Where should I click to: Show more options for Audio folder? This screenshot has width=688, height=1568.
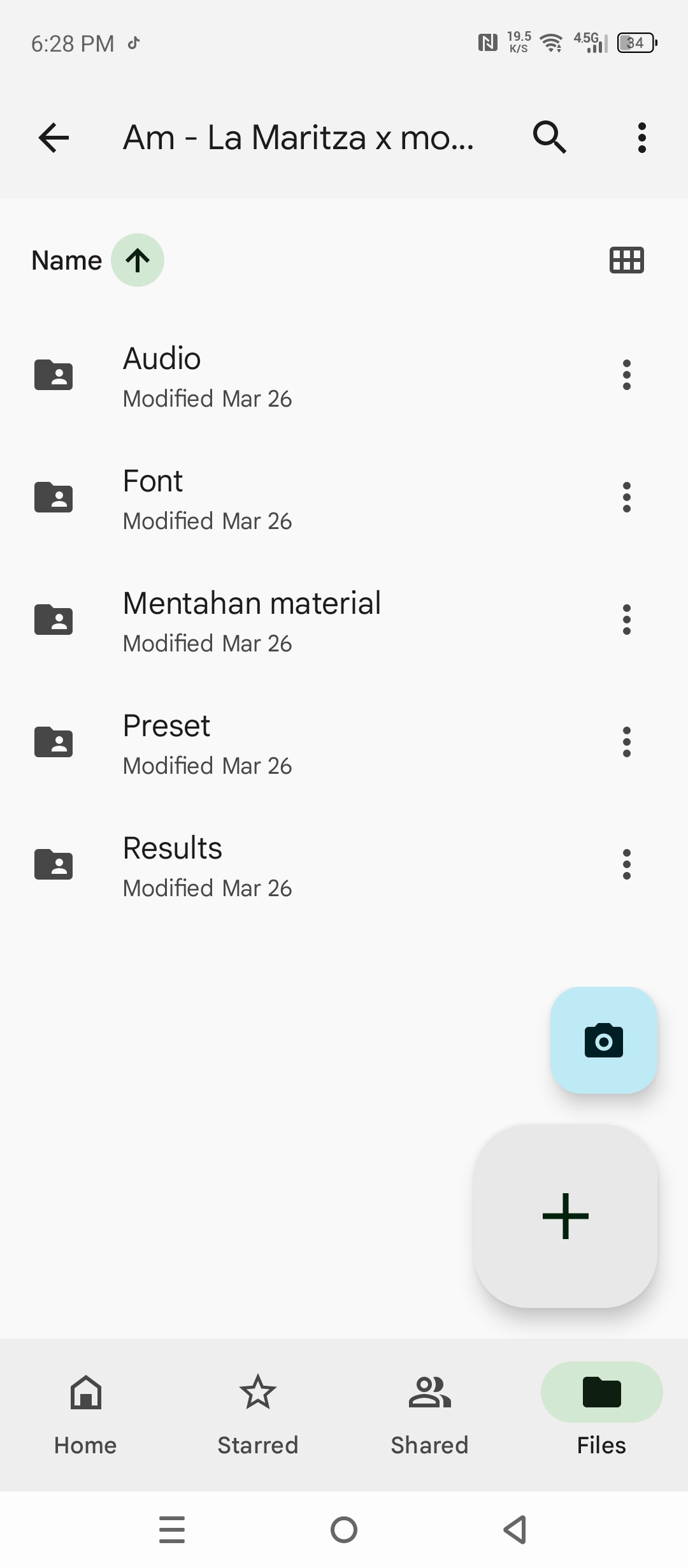pos(627,375)
